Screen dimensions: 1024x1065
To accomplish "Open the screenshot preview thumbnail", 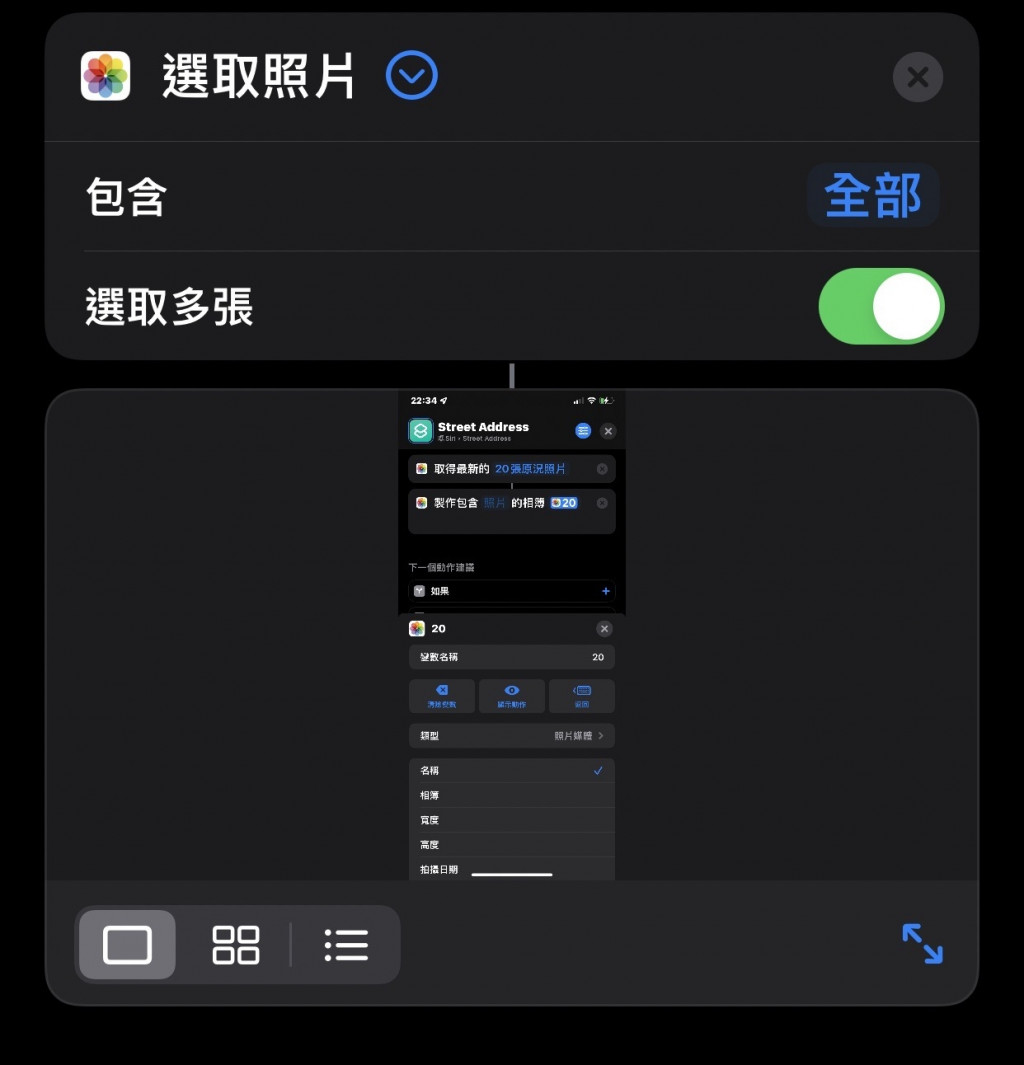I will coord(511,635).
